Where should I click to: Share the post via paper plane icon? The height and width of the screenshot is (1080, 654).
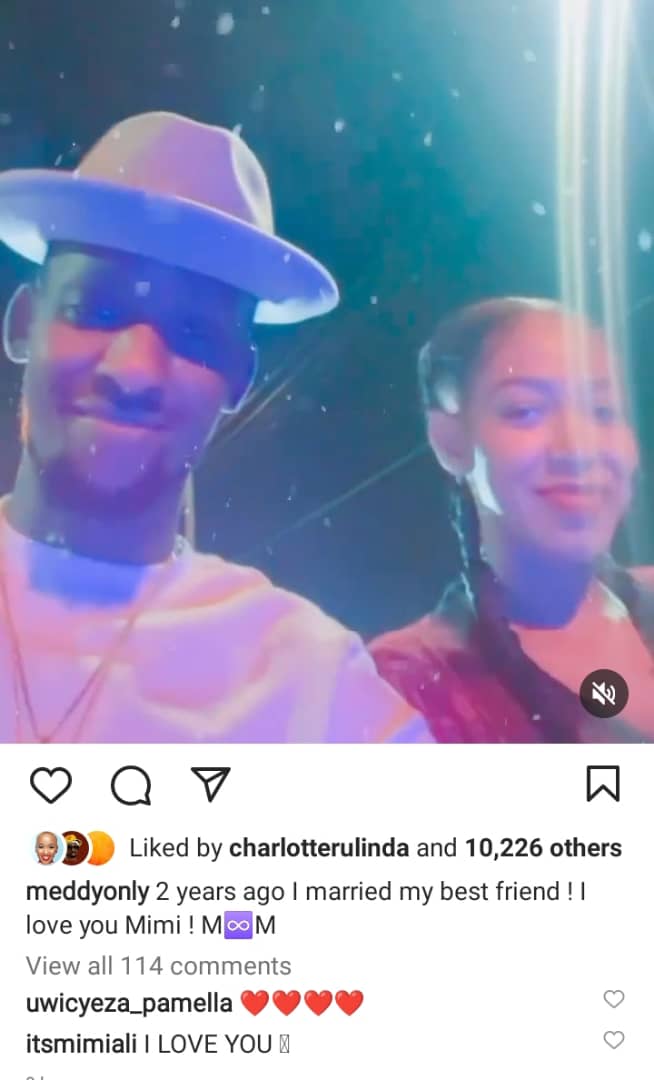pyautogui.click(x=211, y=785)
